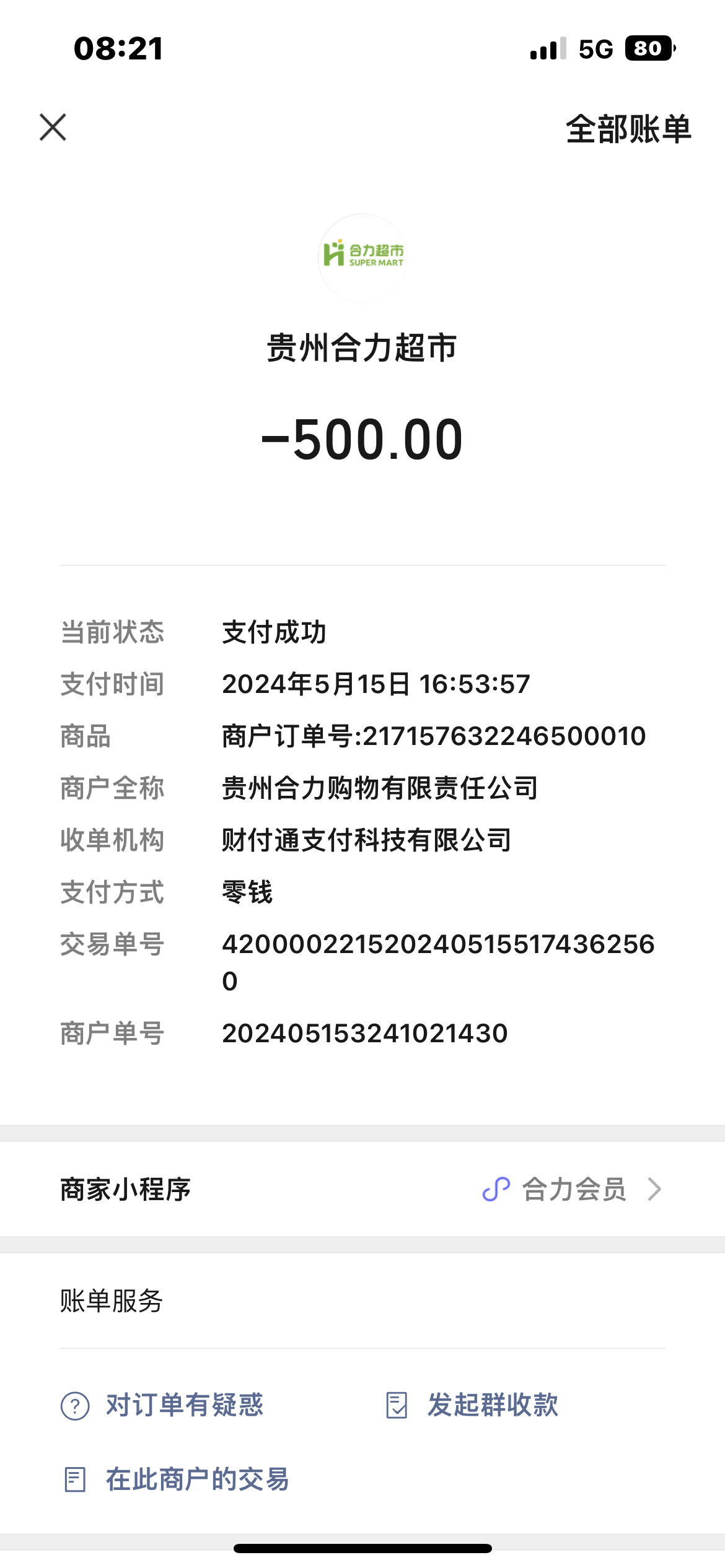Close the bill detail page
Viewport: 725px width, 1568px height.
click(53, 128)
